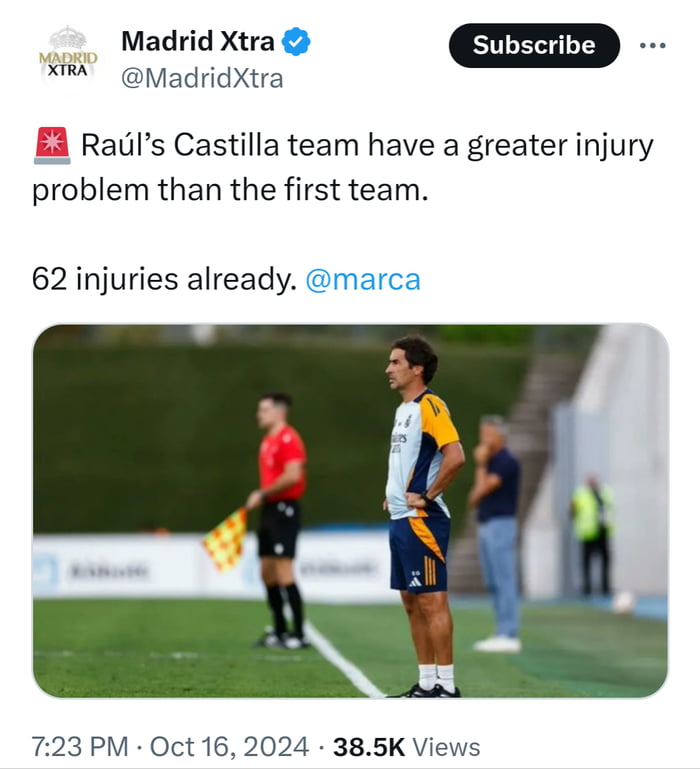Open the tweet's overflow menu
This screenshot has height=769, width=700.
[x=652, y=45]
